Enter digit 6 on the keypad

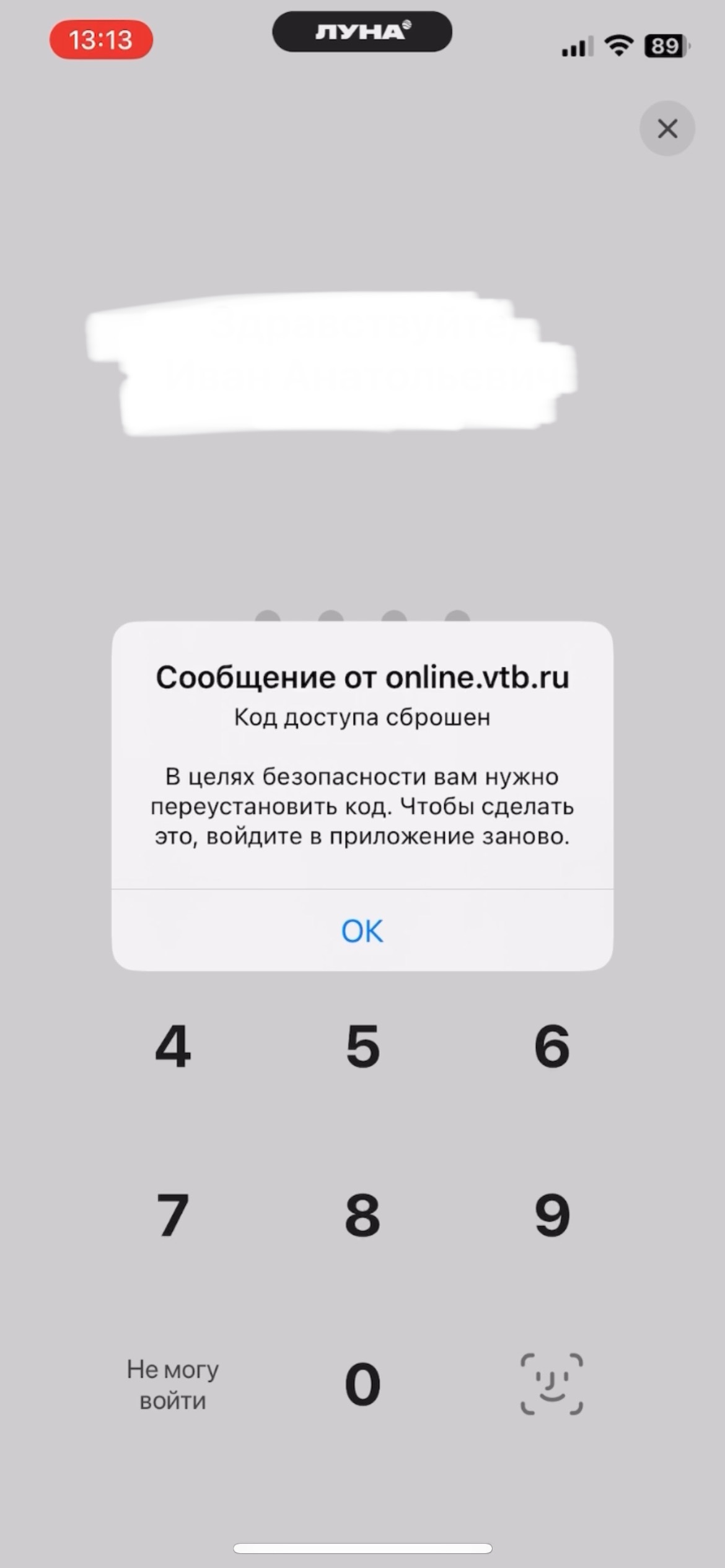552,1046
